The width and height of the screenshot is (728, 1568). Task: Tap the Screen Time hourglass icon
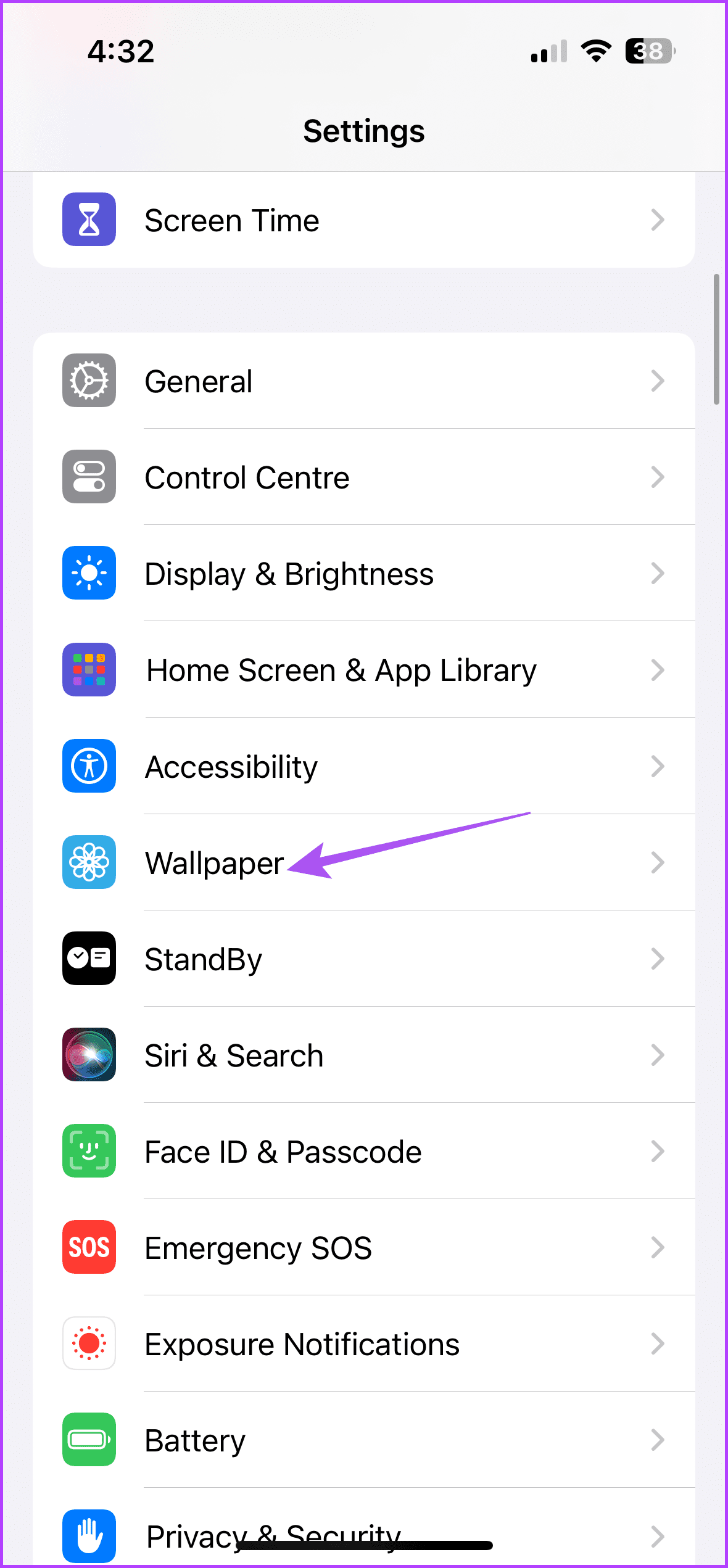(x=88, y=220)
